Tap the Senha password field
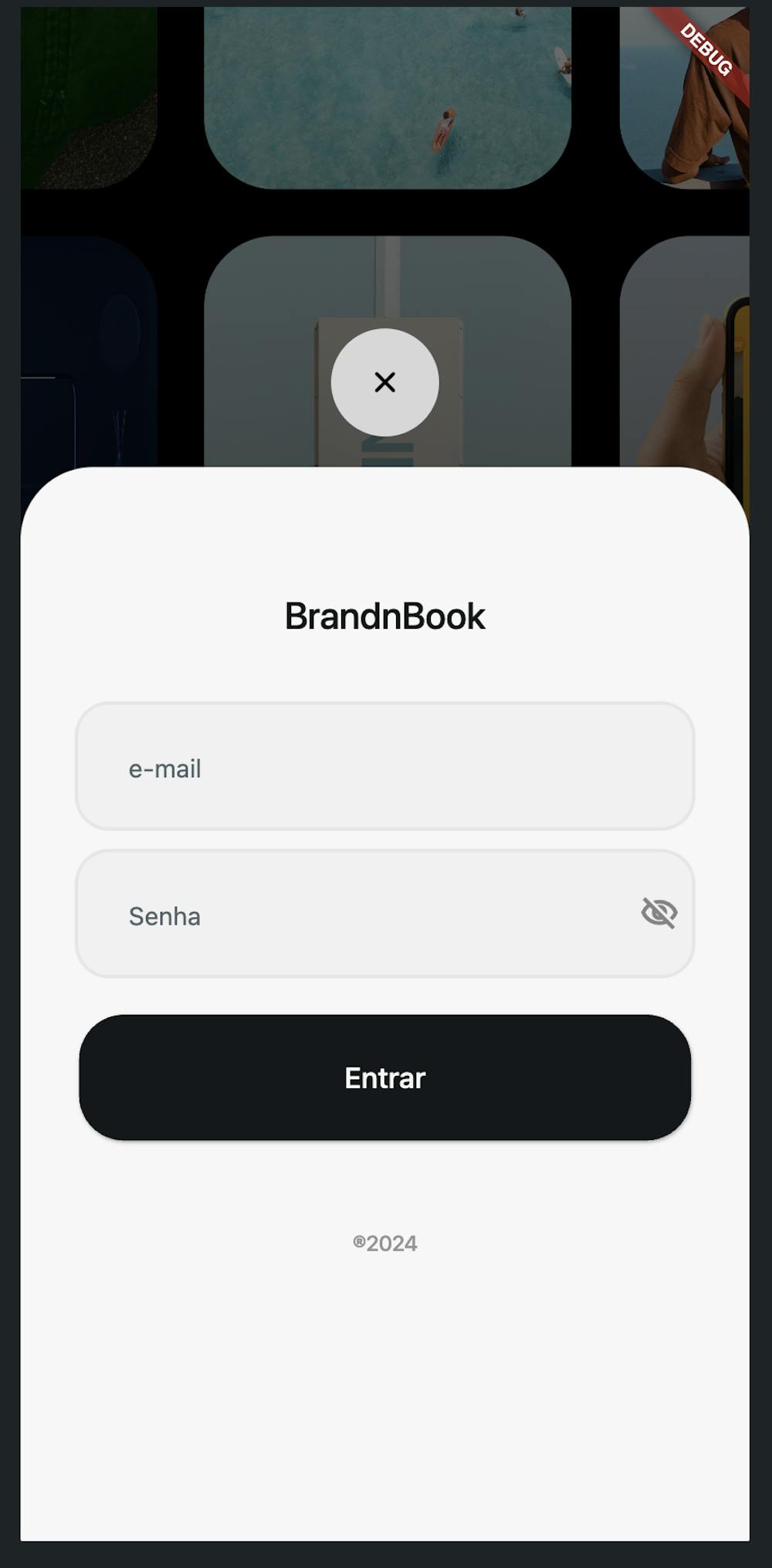 point(355,915)
